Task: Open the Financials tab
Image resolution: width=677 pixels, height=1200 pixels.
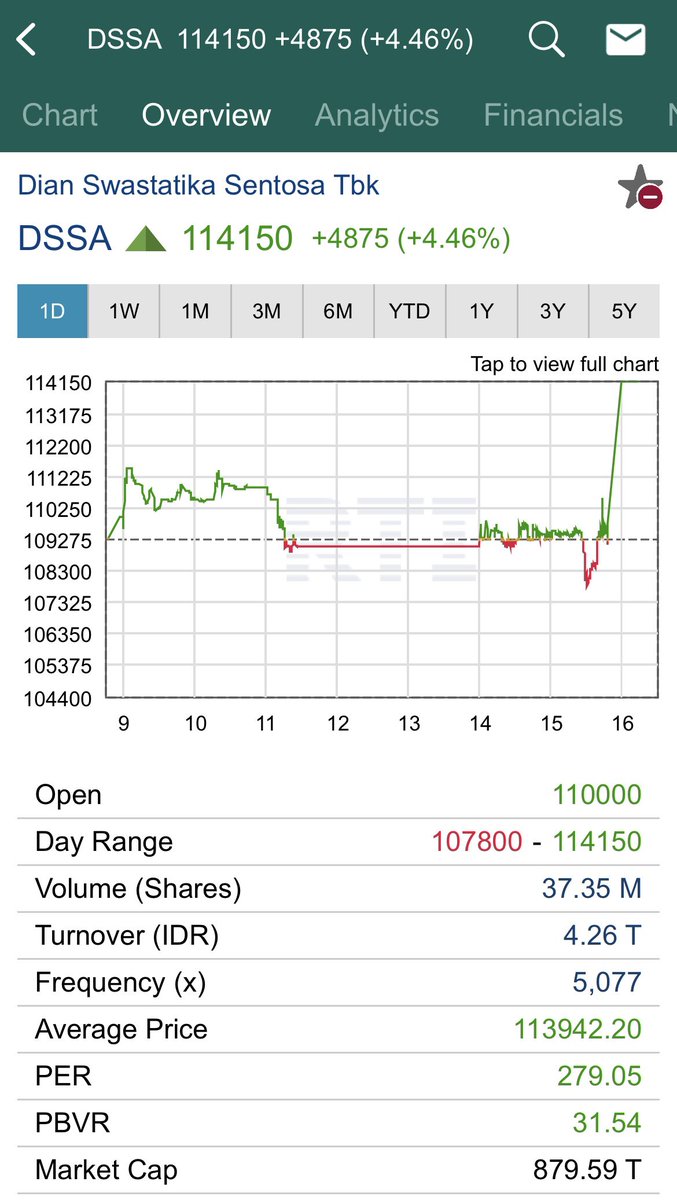Action: pyautogui.click(x=553, y=115)
